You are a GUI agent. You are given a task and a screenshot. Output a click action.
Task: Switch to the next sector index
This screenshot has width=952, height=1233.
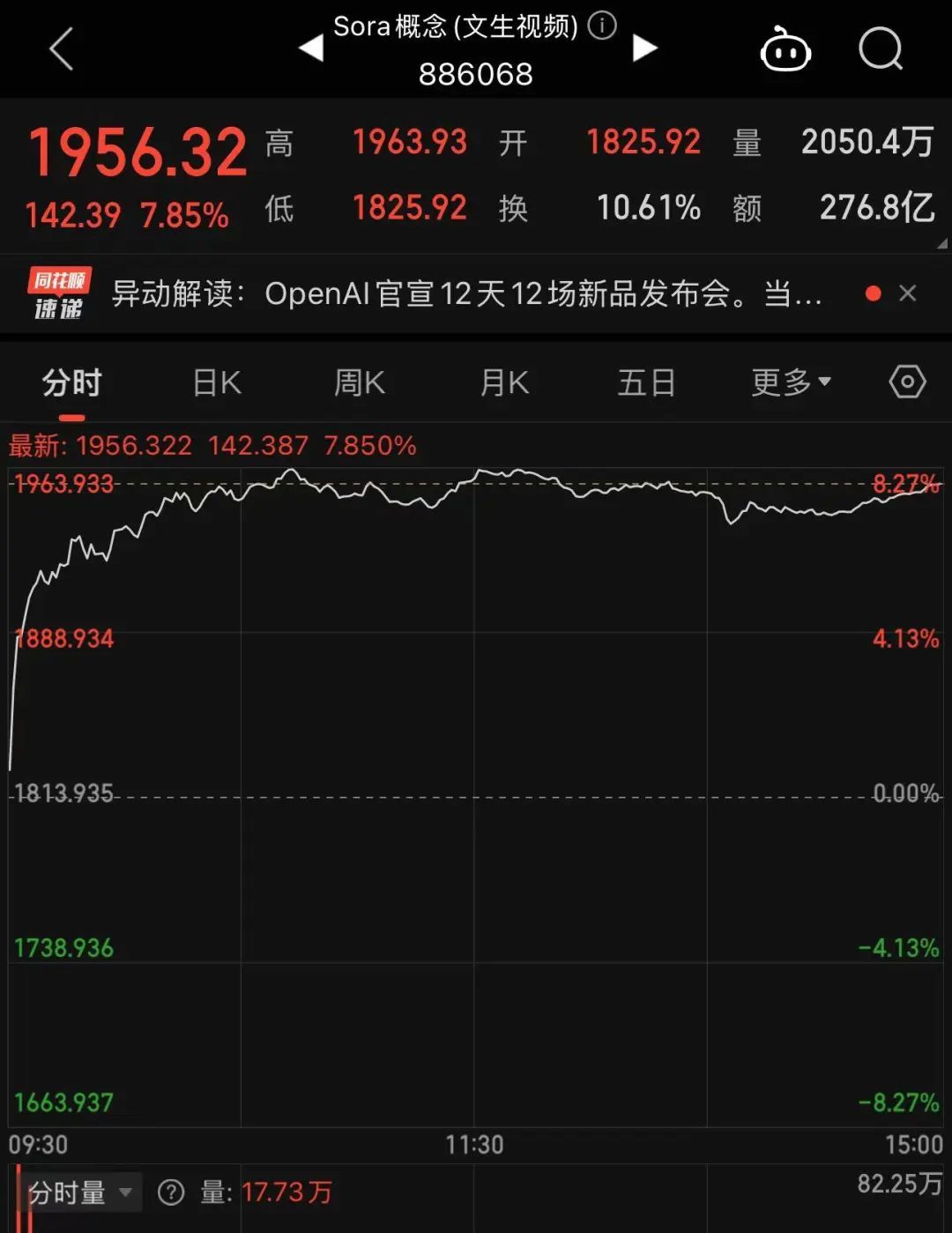point(644,48)
